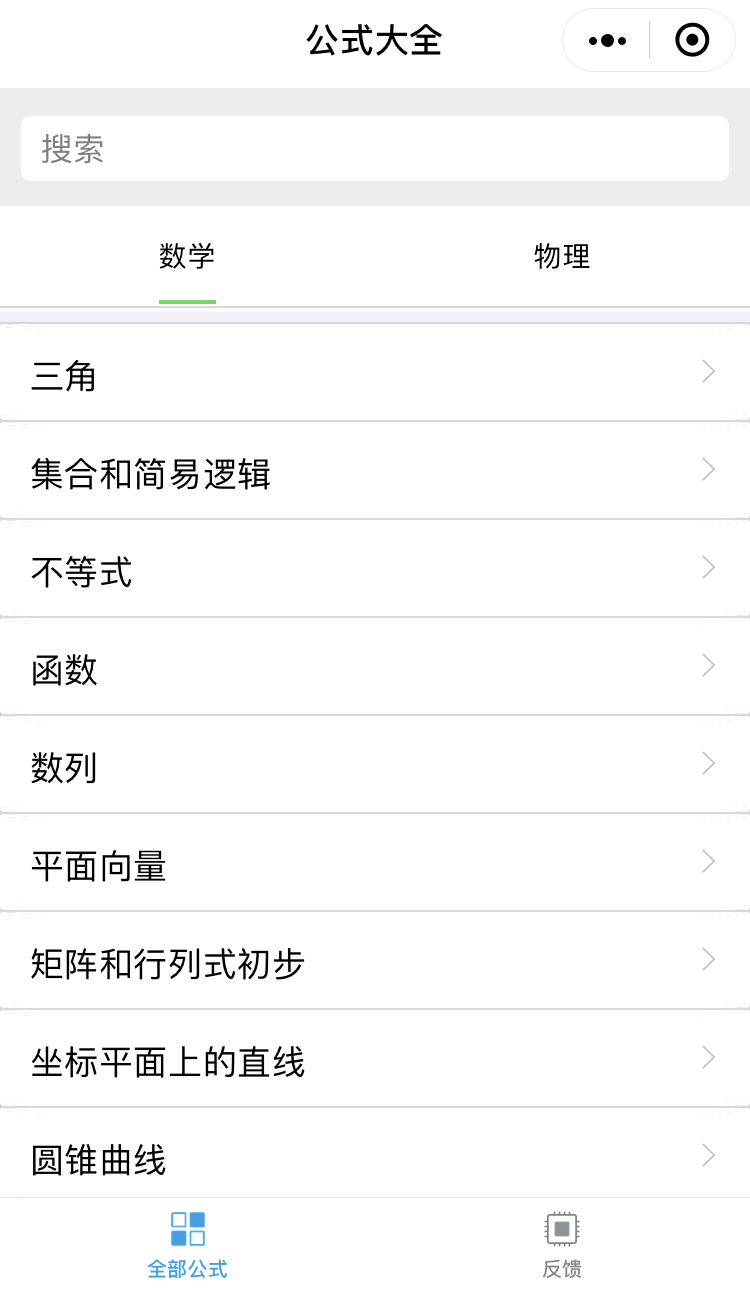Expand the chevron next to 函数

coord(708,665)
